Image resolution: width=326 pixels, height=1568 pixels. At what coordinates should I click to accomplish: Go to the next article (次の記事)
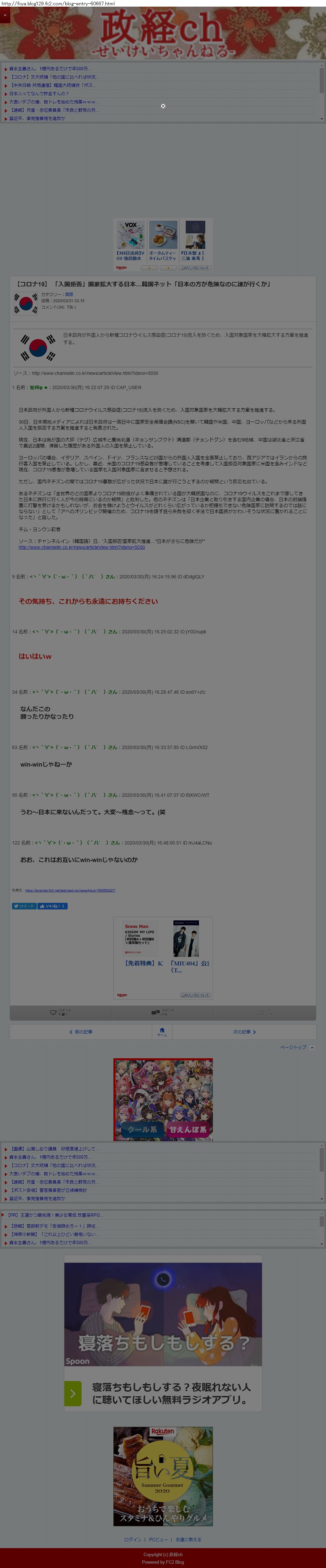pyautogui.click(x=244, y=1032)
